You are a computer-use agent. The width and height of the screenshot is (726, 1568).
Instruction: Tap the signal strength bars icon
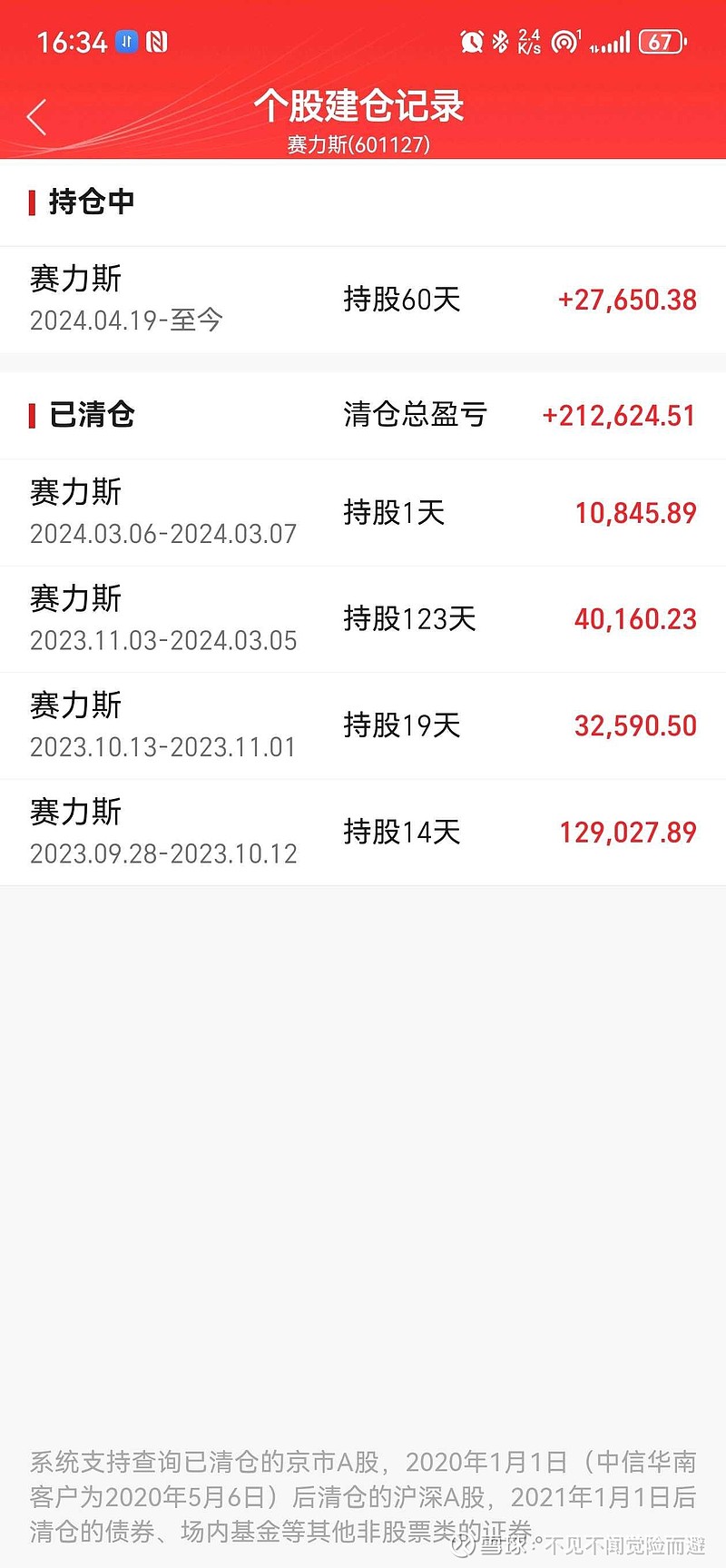609,42
